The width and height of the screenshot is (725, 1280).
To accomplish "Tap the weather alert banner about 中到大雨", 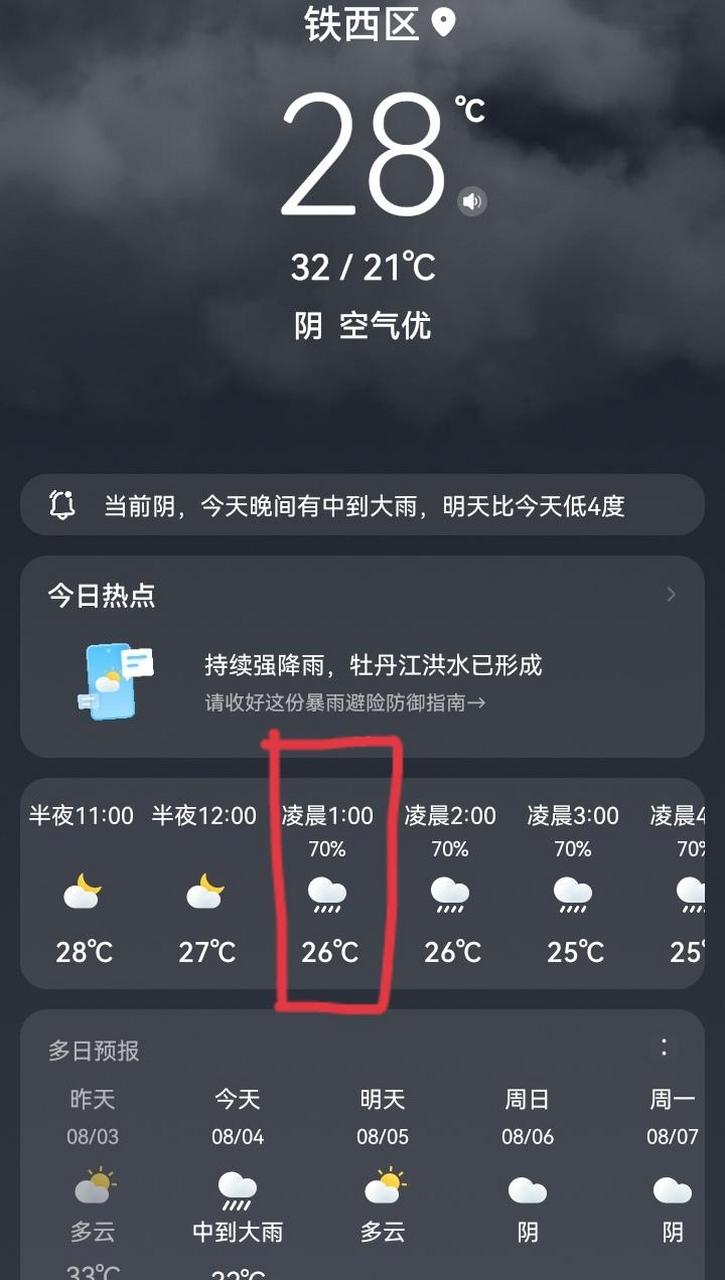I will 362,504.
